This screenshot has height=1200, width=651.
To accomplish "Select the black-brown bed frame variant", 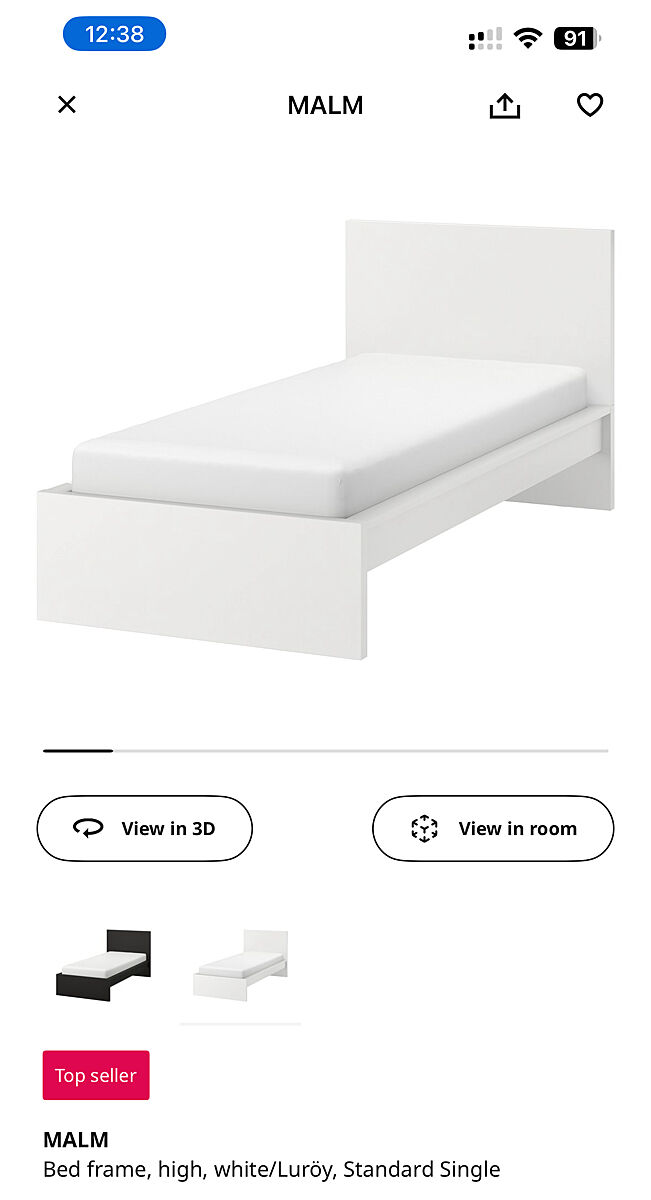I will [x=103, y=964].
